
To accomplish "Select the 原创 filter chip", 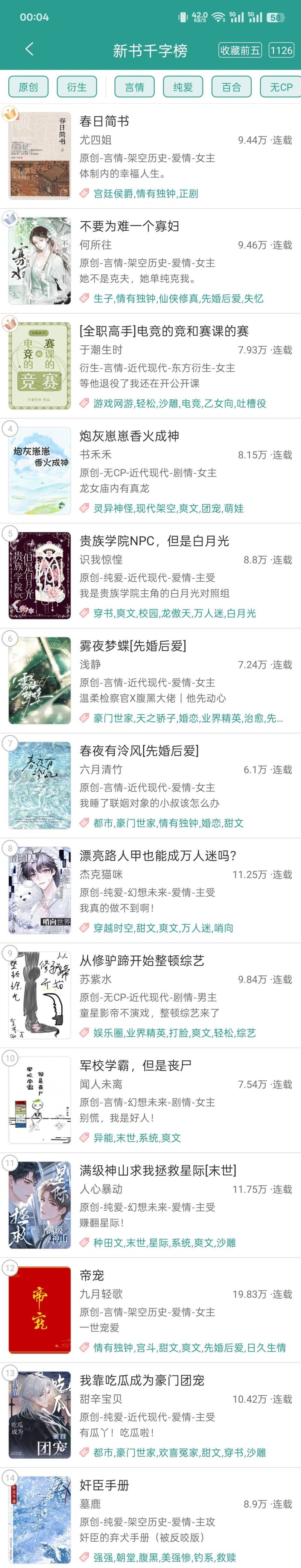I will click(28, 87).
